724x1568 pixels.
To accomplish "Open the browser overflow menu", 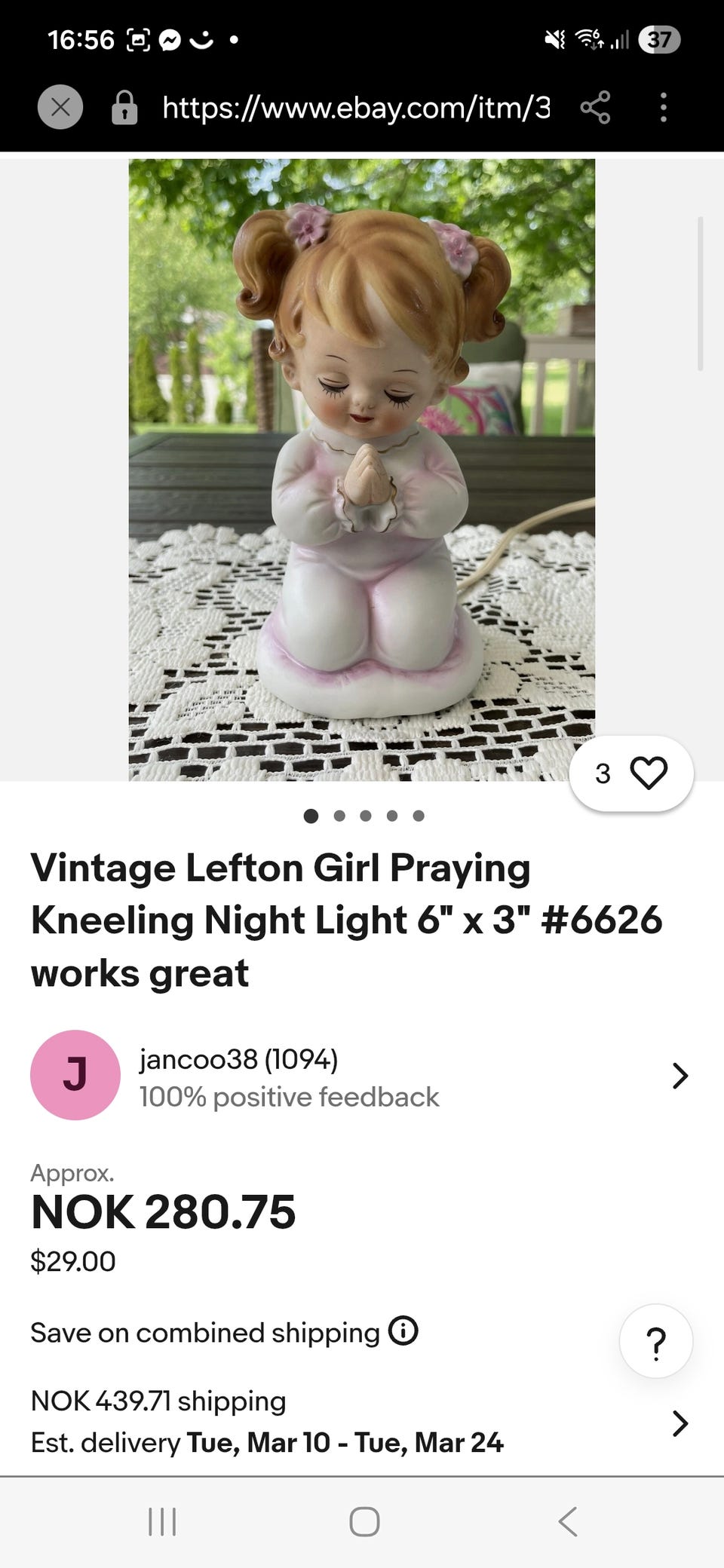I will click(x=663, y=108).
